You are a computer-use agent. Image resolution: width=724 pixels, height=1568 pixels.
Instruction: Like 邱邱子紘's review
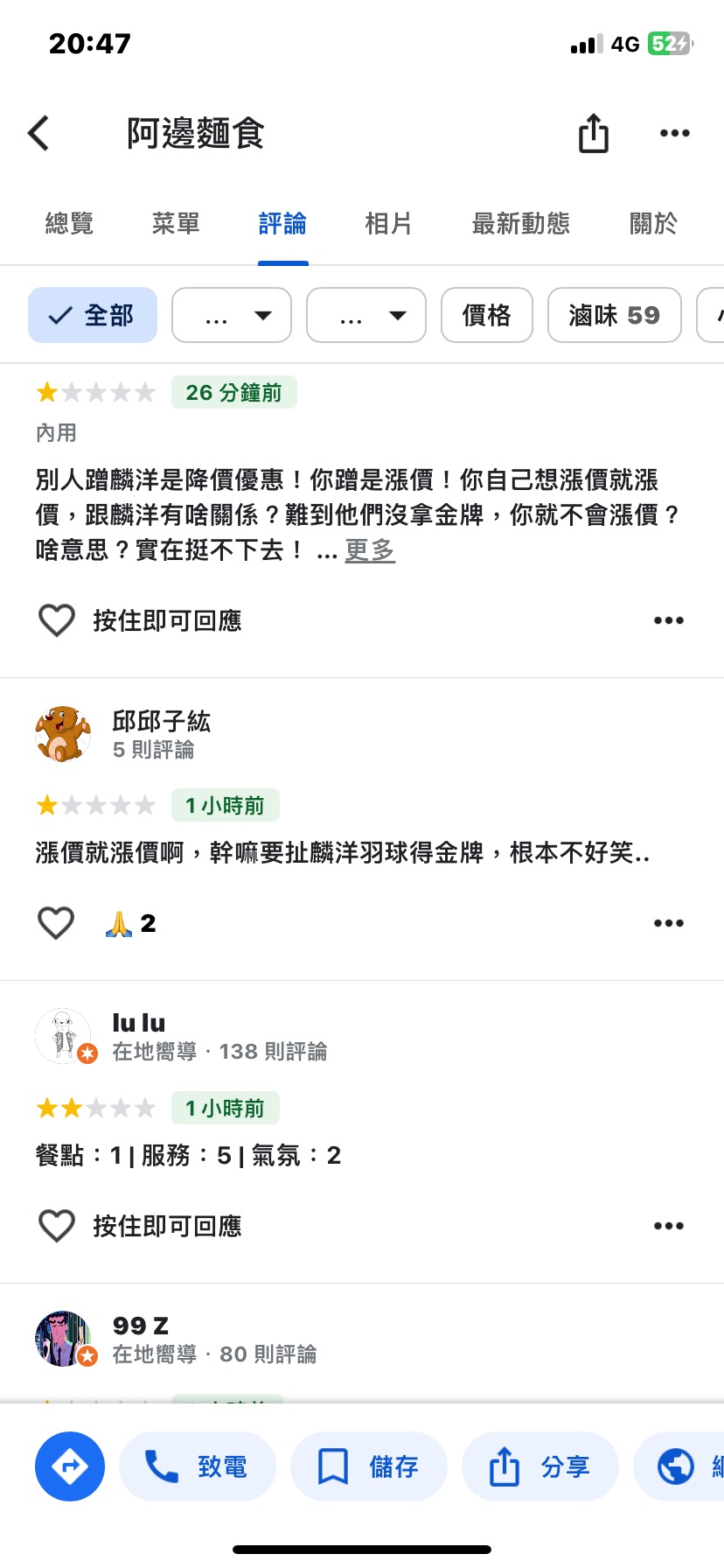tap(57, 923)
